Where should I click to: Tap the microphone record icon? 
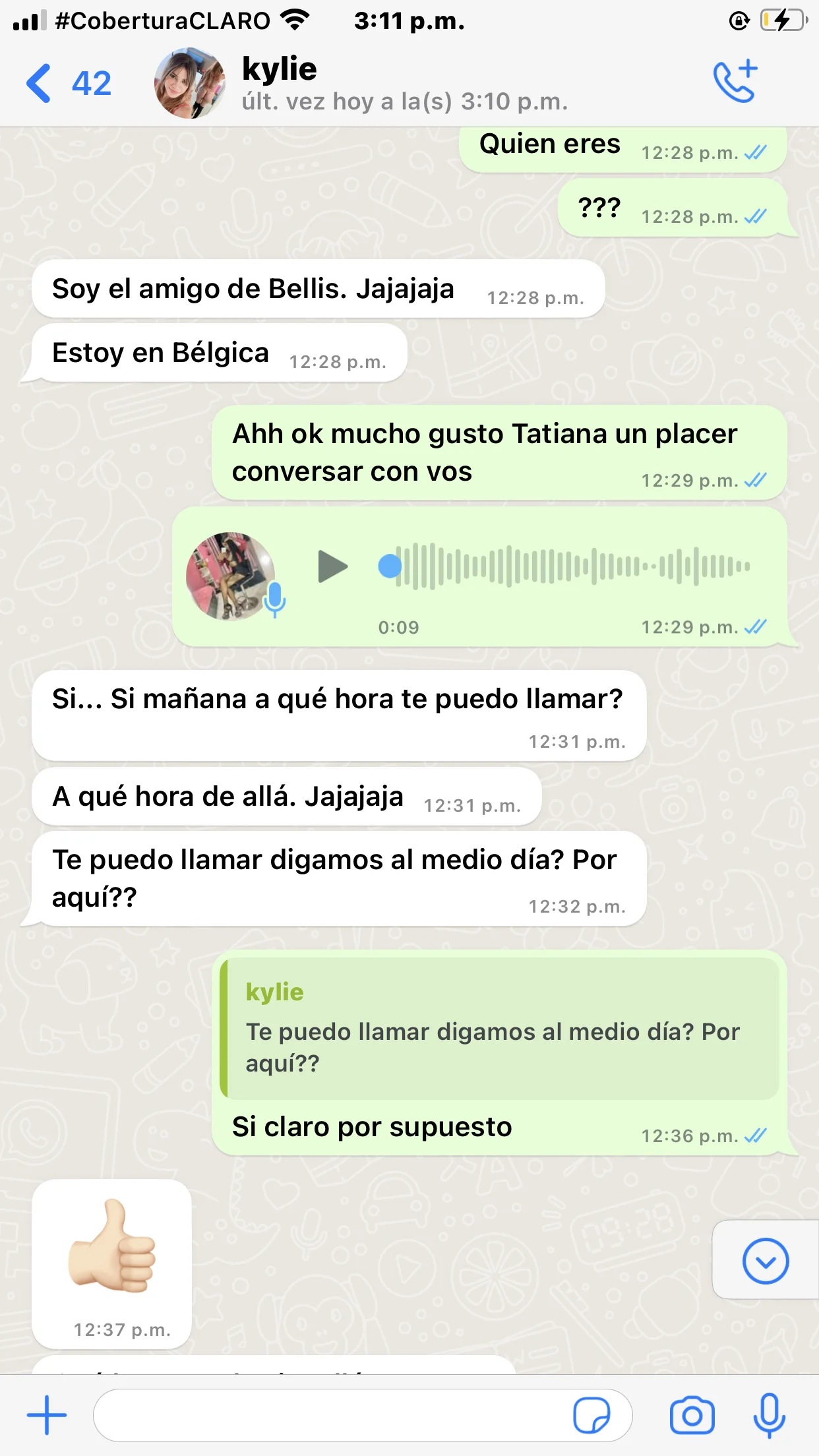coord(769,1415)
